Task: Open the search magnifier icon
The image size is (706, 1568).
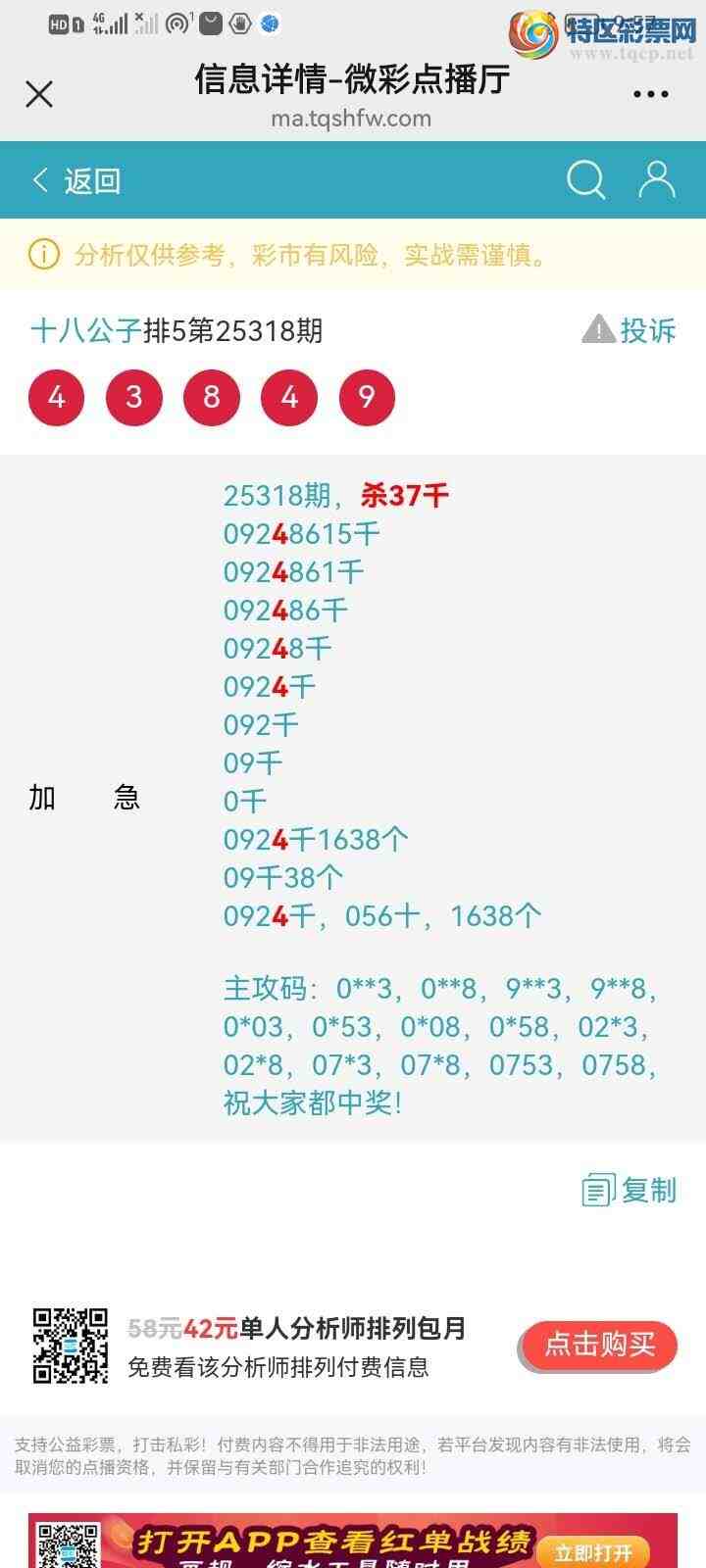Action: click(585, 180)
